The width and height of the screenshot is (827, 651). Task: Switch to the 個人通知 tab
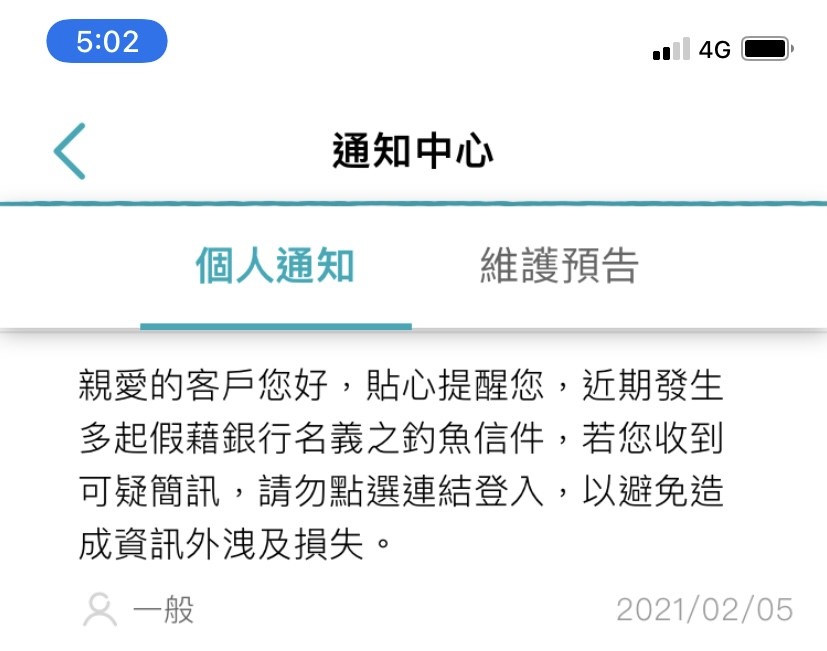(x=275, y=267)
